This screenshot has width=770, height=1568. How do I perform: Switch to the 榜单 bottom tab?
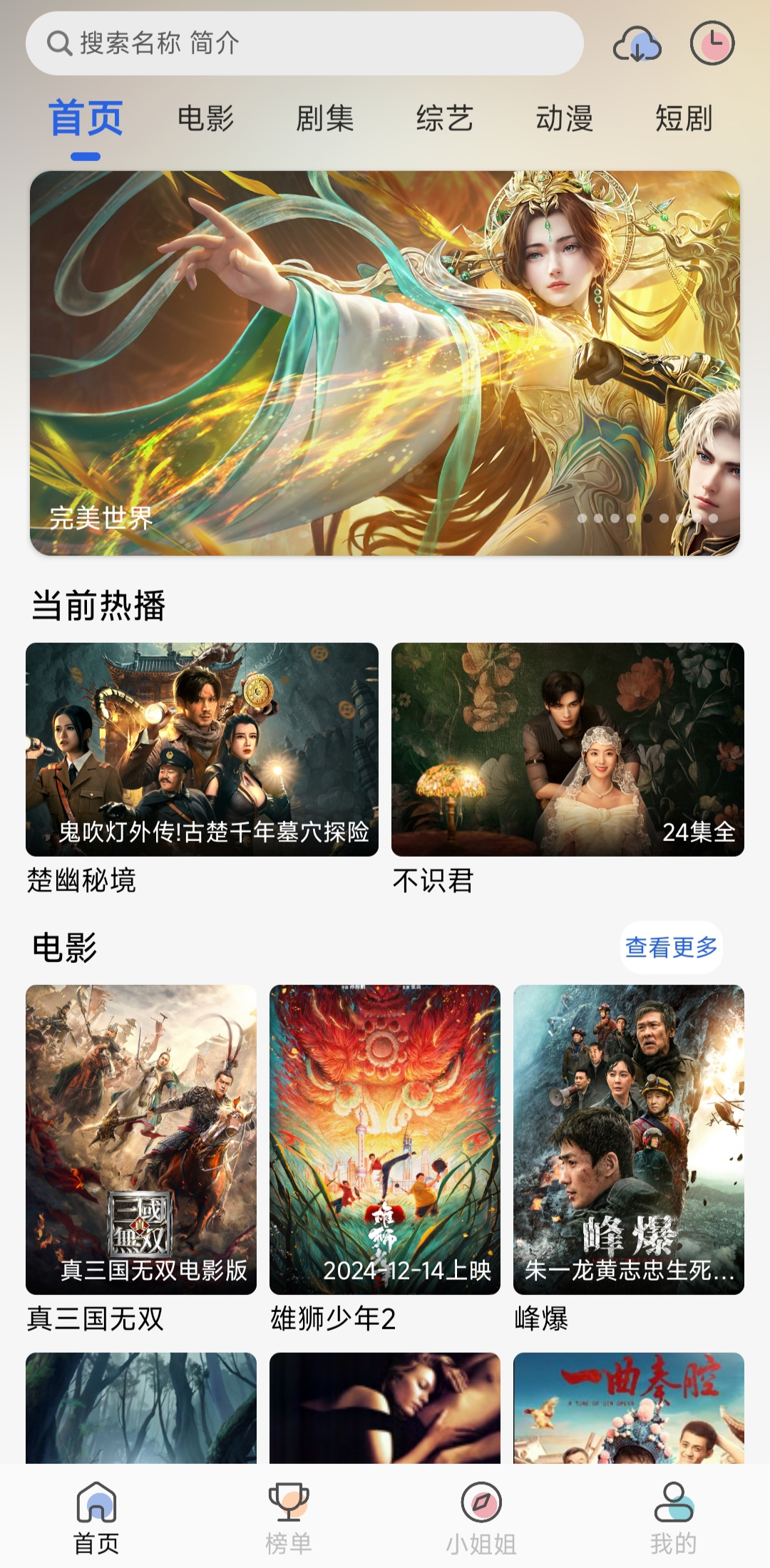click(289, 1517)
